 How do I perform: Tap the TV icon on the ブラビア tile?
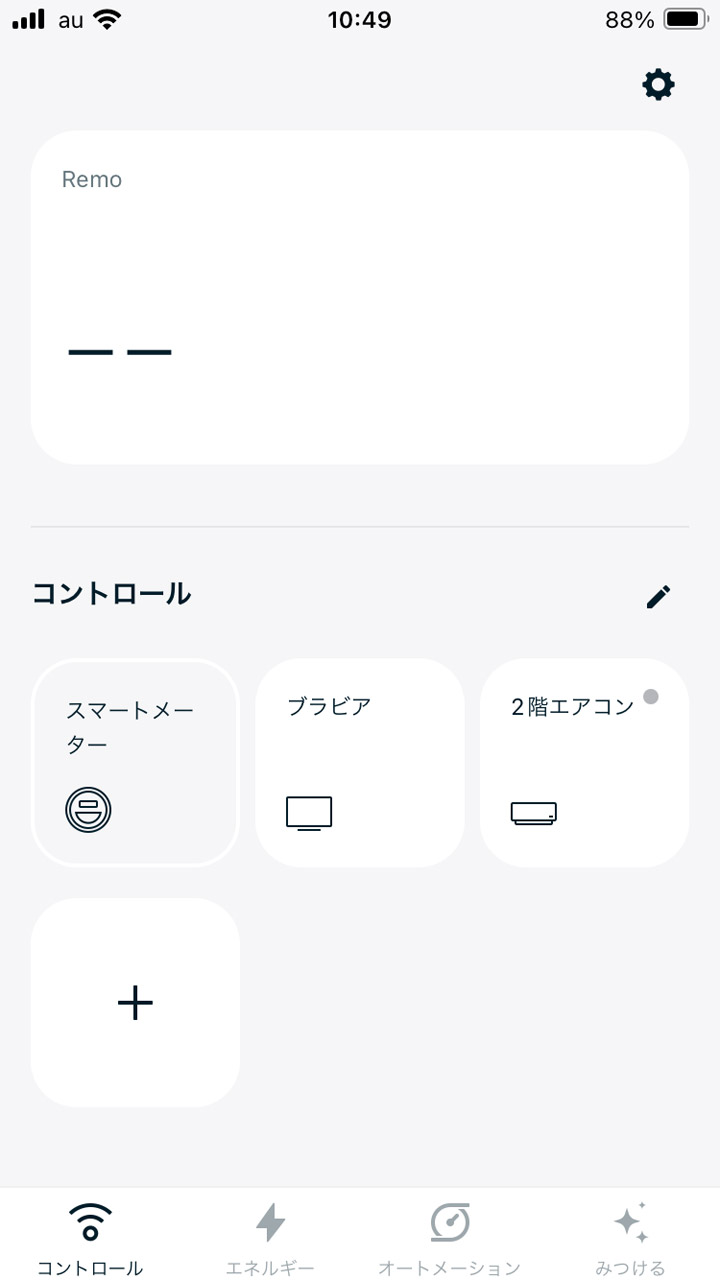click(309, 811)
